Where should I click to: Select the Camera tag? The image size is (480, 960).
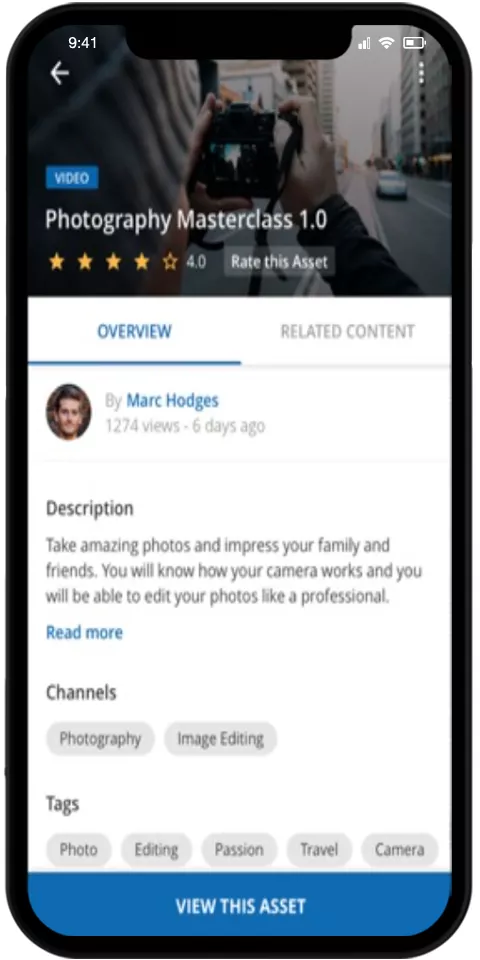click(x=399, y=849)
